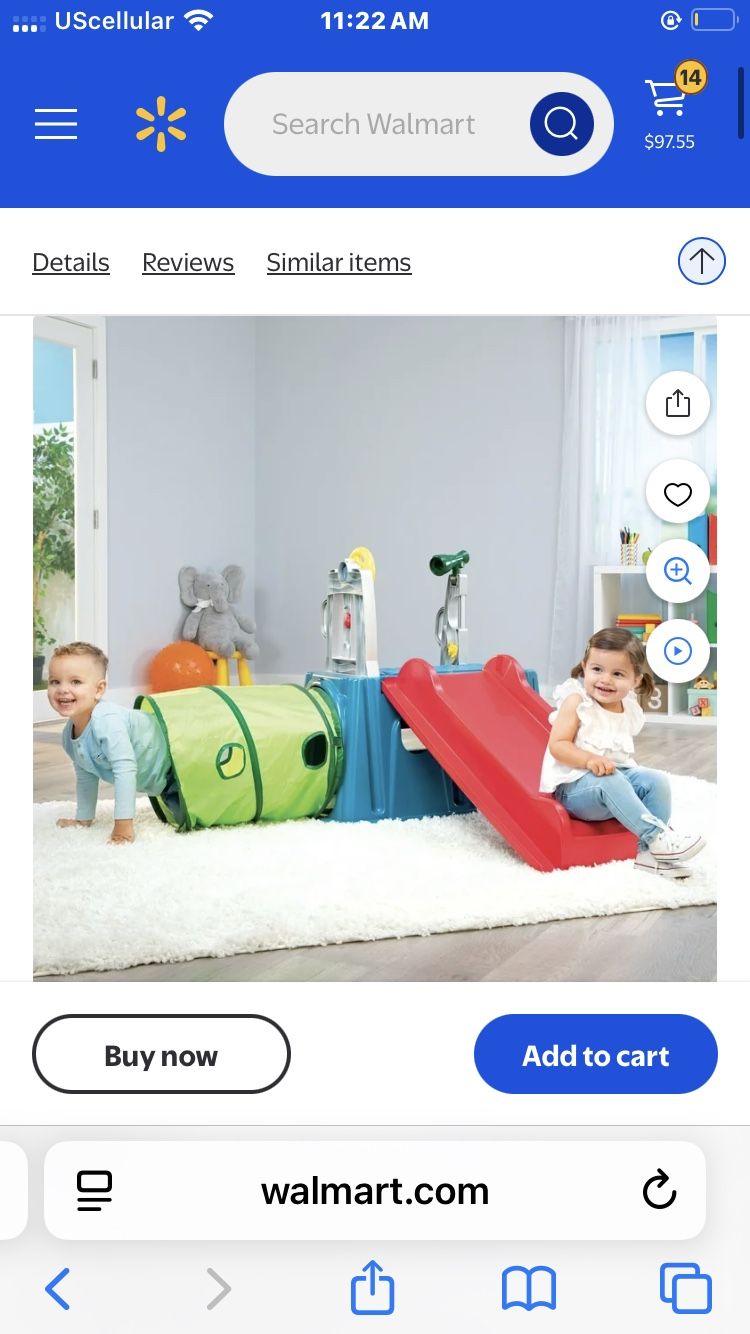Tap the Search Walmart field
This screenshot has width=750, height=1334.
(x=374, y=124)
